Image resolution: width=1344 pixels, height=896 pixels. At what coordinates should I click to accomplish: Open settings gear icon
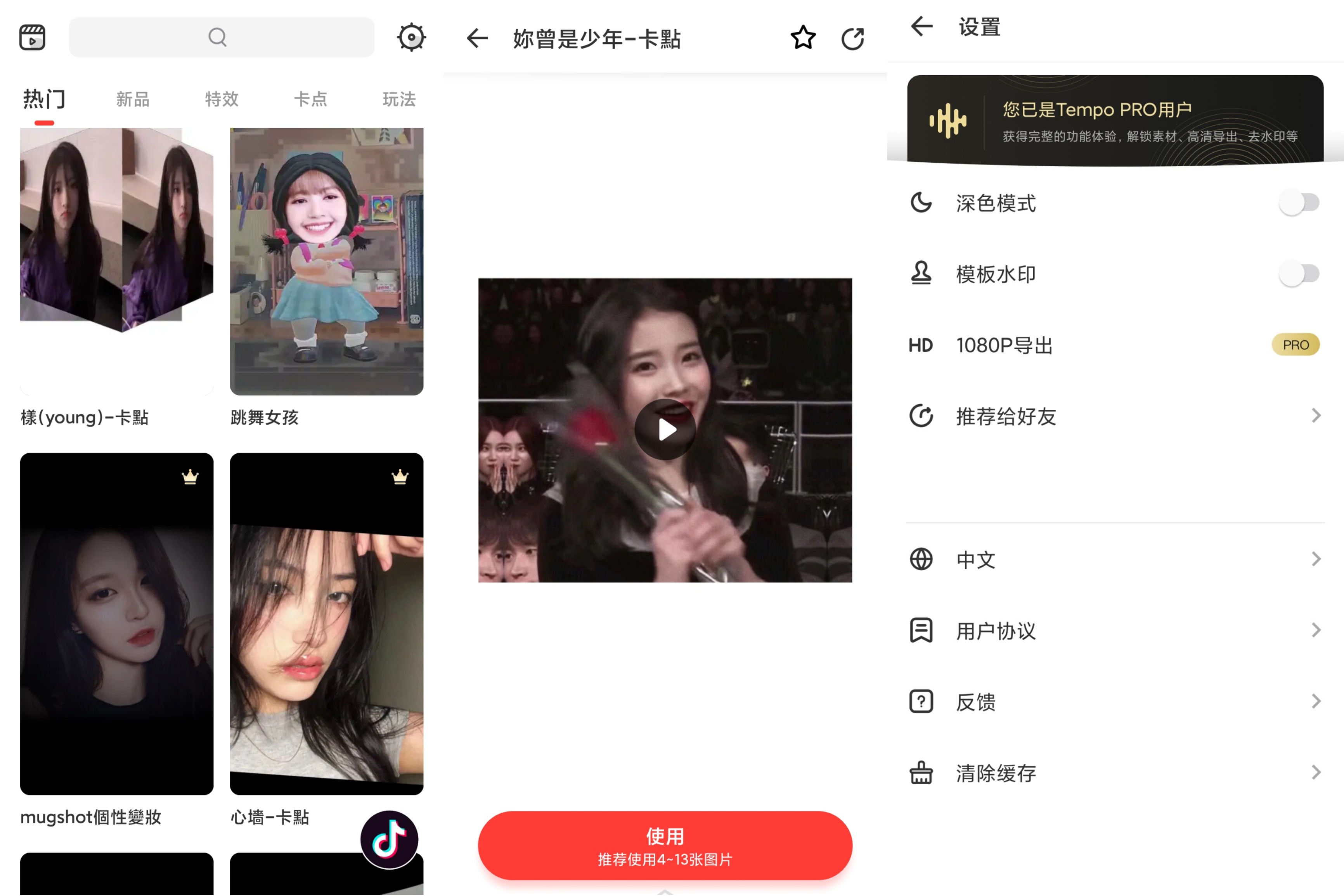tap(411, 38)
